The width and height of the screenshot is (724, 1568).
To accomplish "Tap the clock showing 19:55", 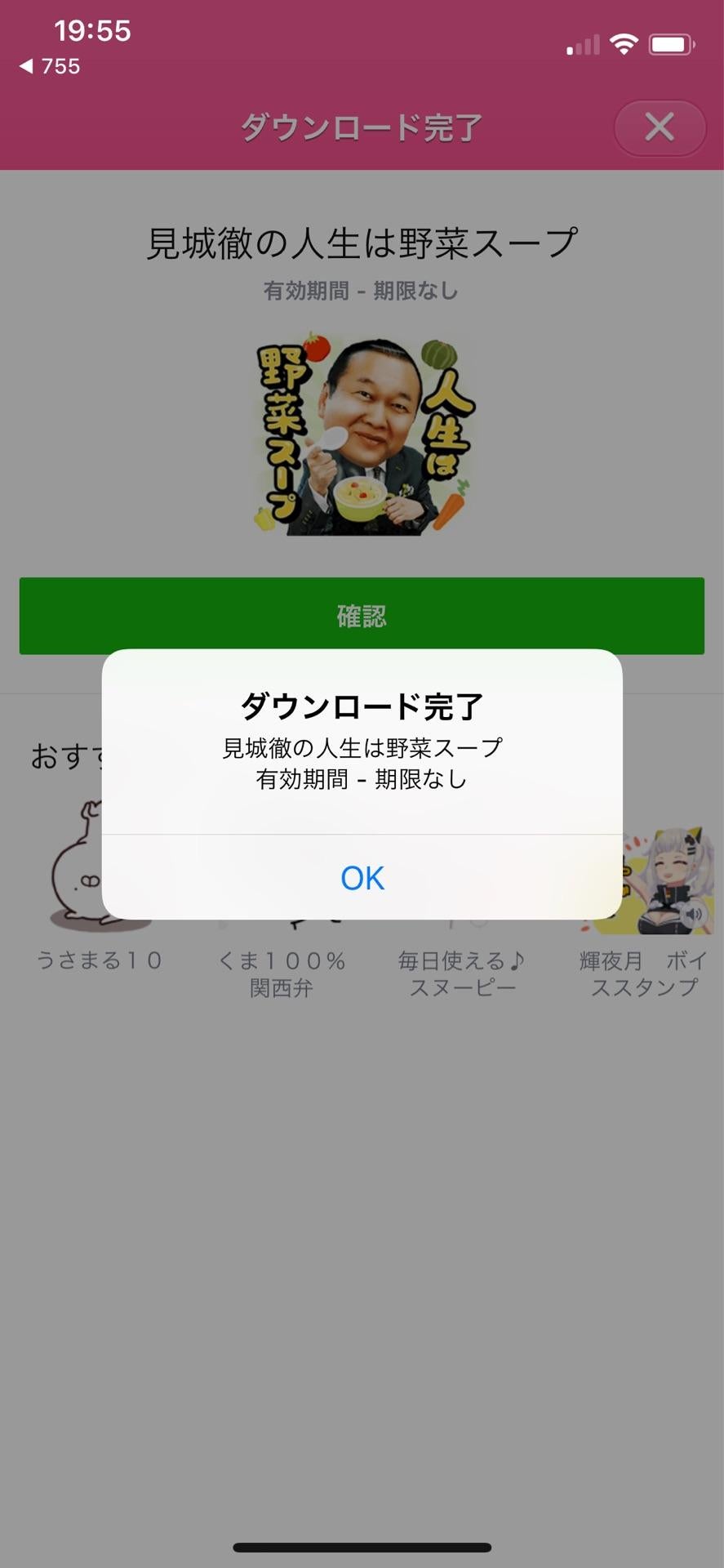I will (92, 31).
